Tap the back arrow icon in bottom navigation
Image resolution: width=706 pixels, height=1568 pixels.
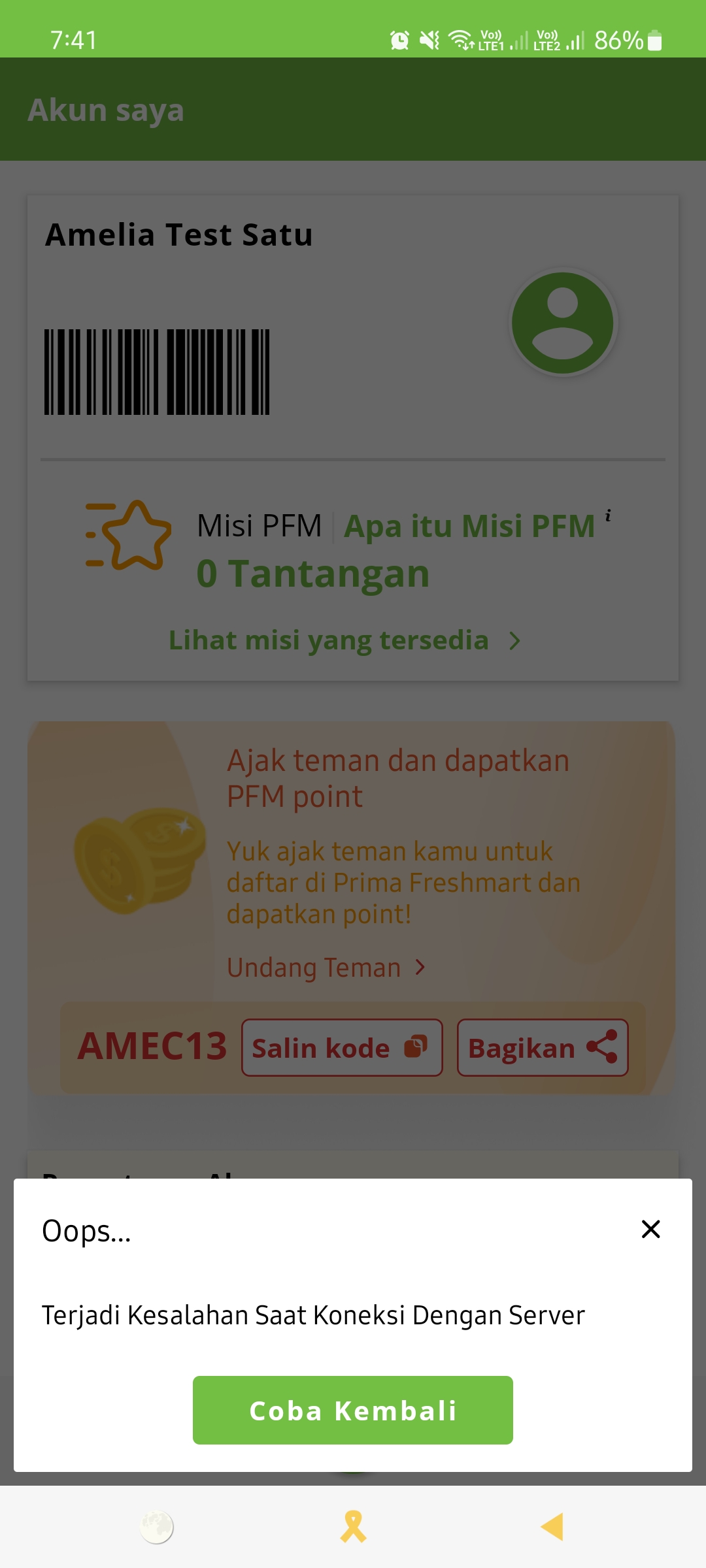click(x=552, y=1527)
